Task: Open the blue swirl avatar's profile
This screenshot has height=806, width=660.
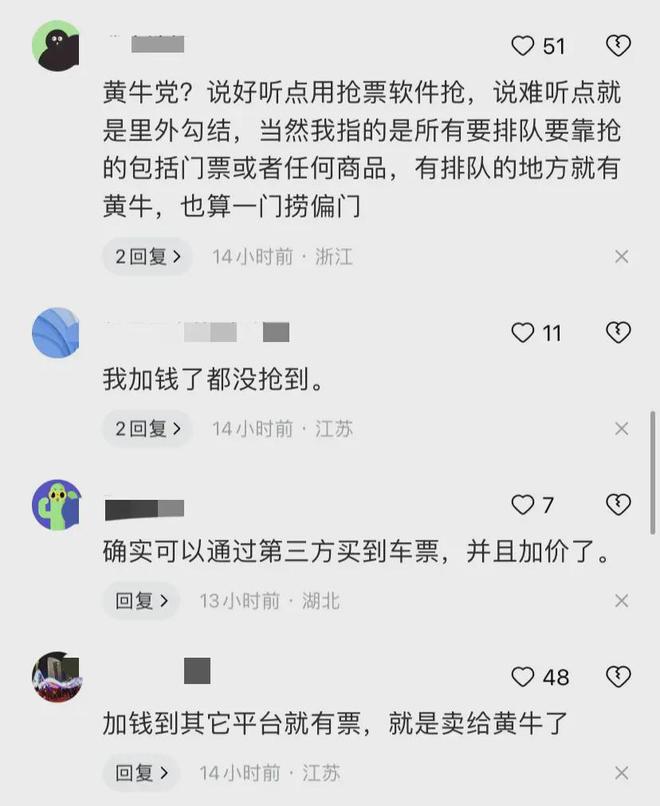Action: [x=57, y=332]
